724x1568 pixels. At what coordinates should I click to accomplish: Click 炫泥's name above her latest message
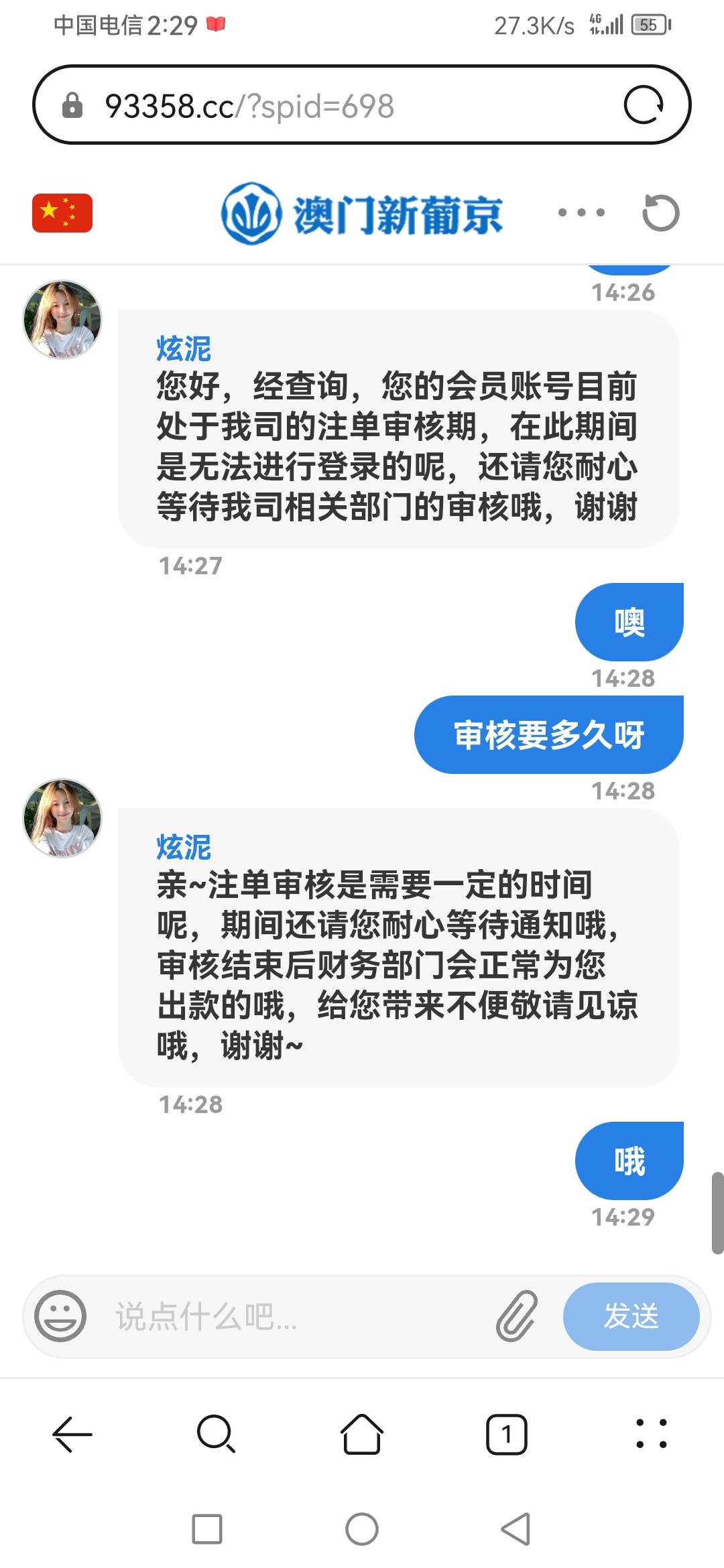183,846
